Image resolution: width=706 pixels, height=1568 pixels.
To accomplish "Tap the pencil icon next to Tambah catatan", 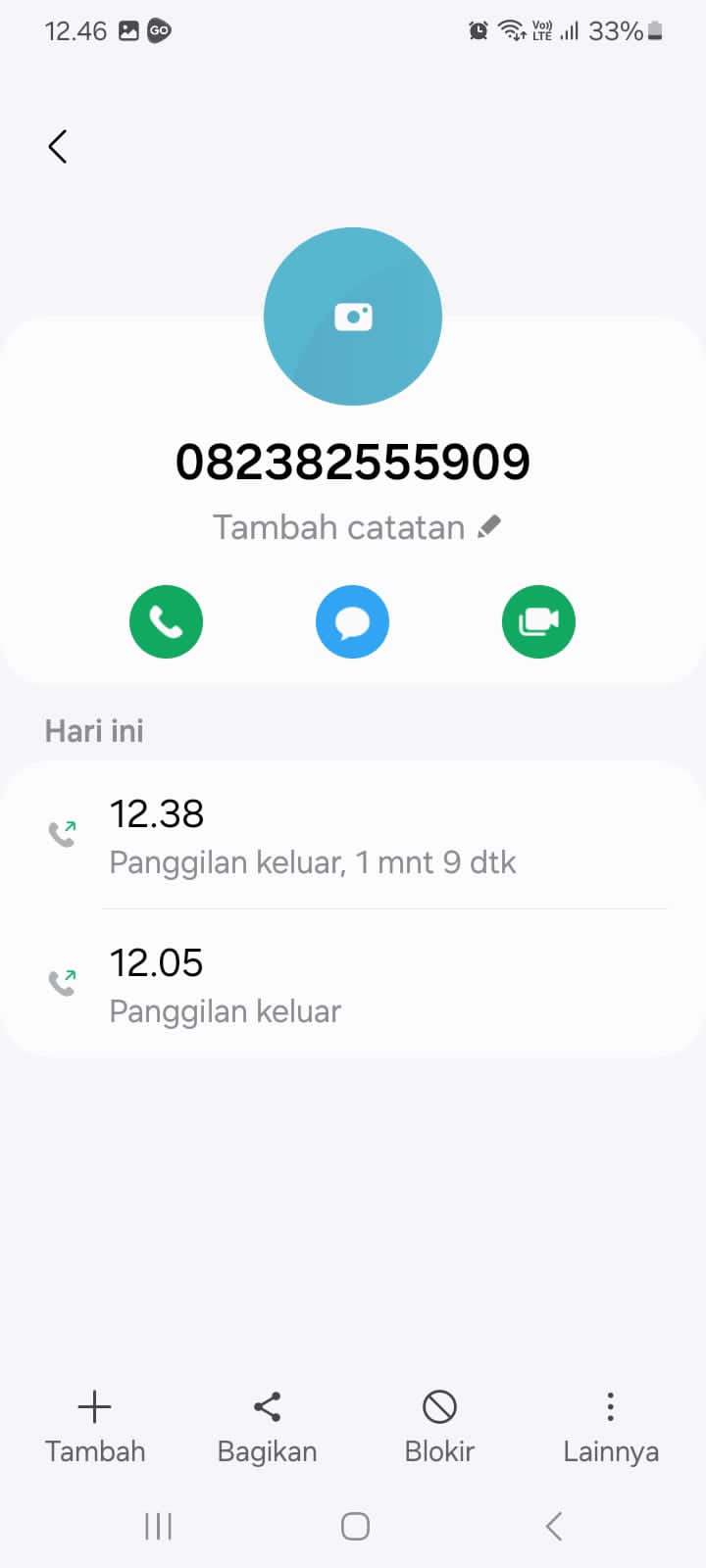I will (x=487, y=526).
